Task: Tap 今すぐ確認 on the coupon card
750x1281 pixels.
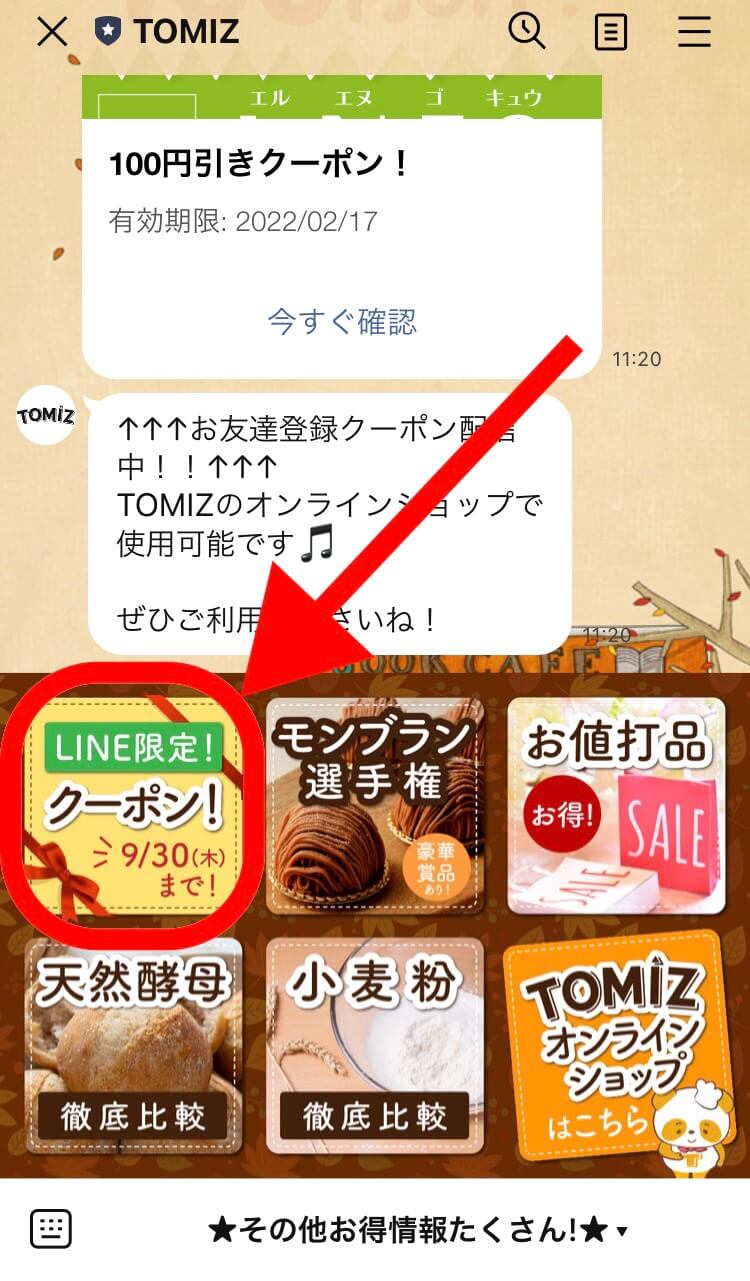Action: point(342,321)
